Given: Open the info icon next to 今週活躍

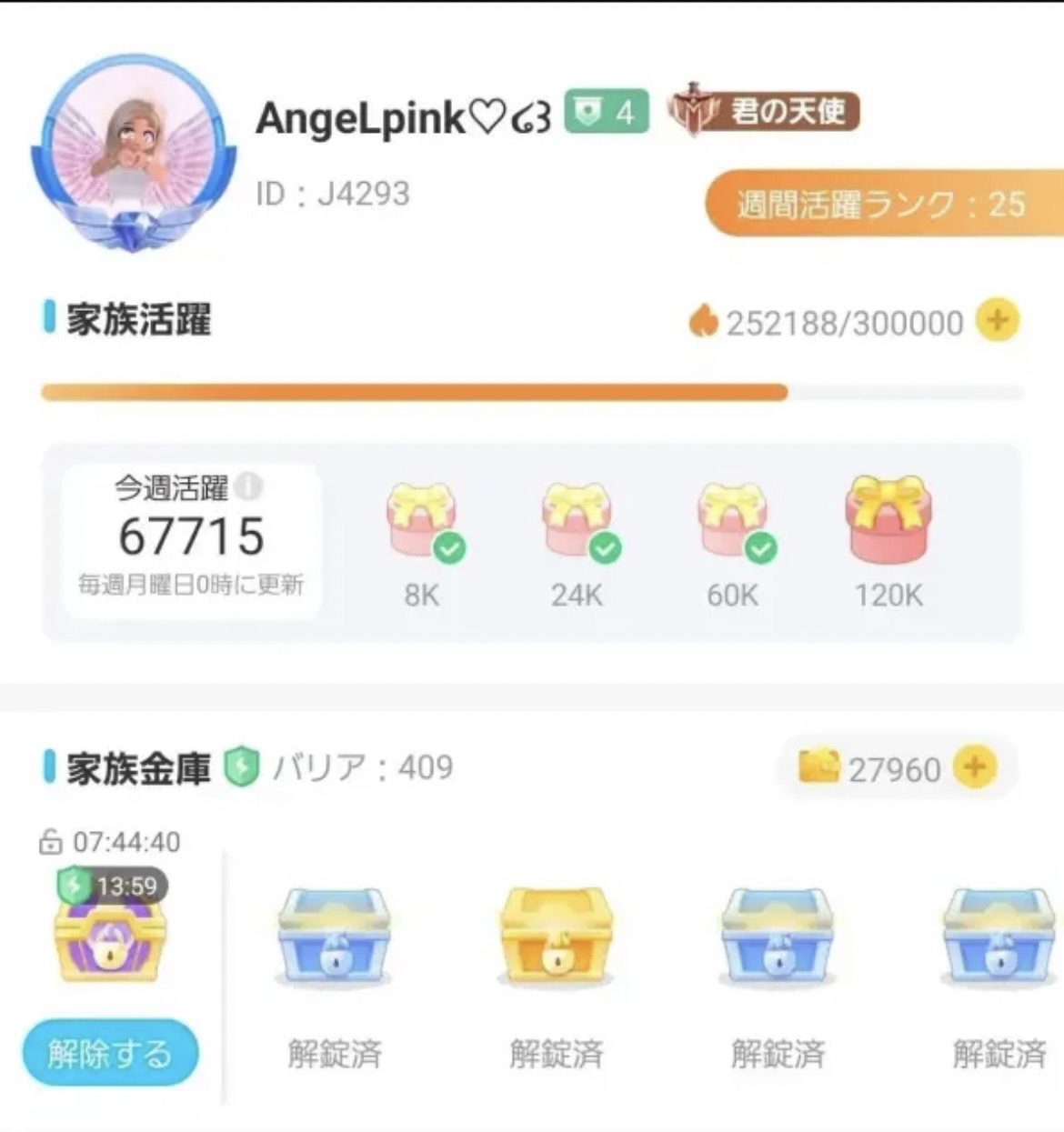Looking at the screenshot, I should tap(248, 487).
